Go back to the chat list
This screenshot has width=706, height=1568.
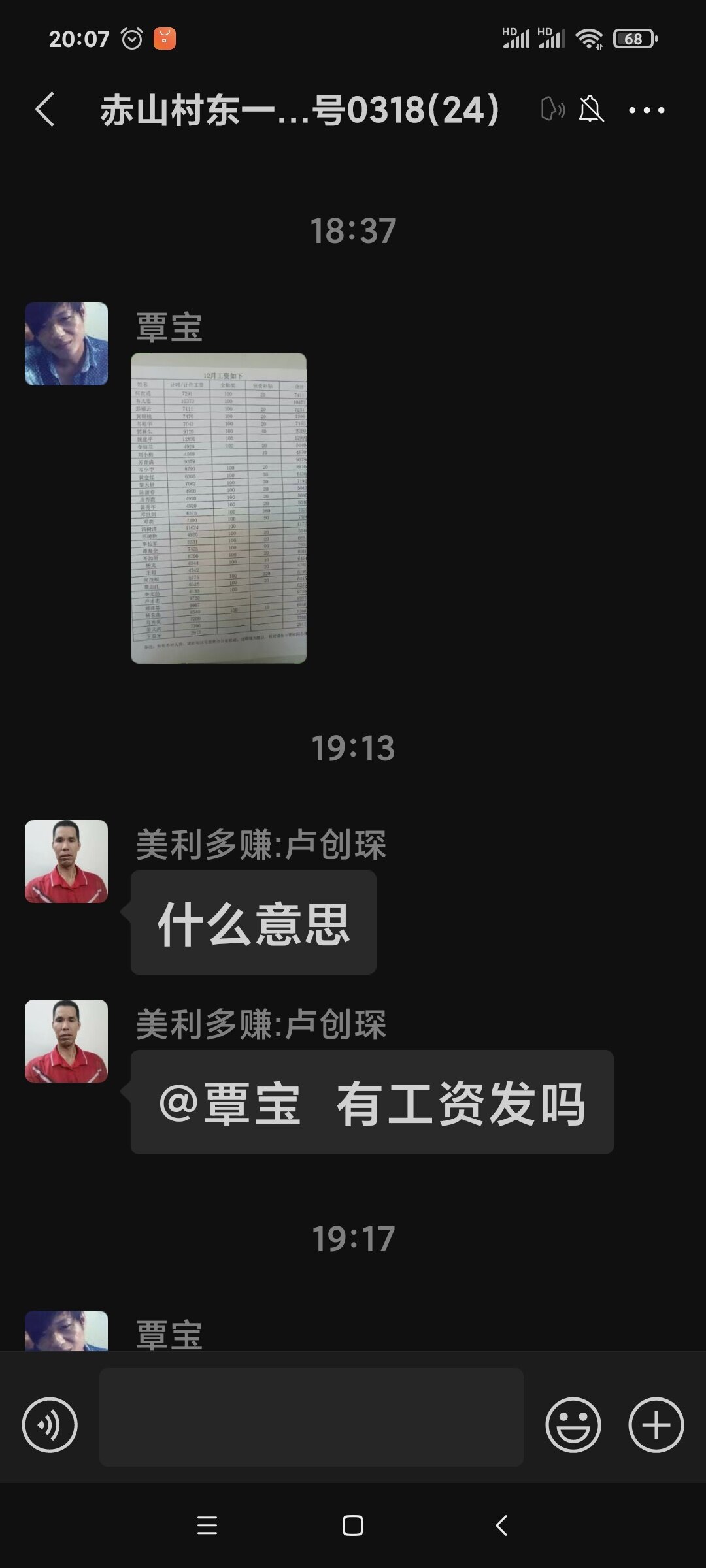(x=44, y=109)
